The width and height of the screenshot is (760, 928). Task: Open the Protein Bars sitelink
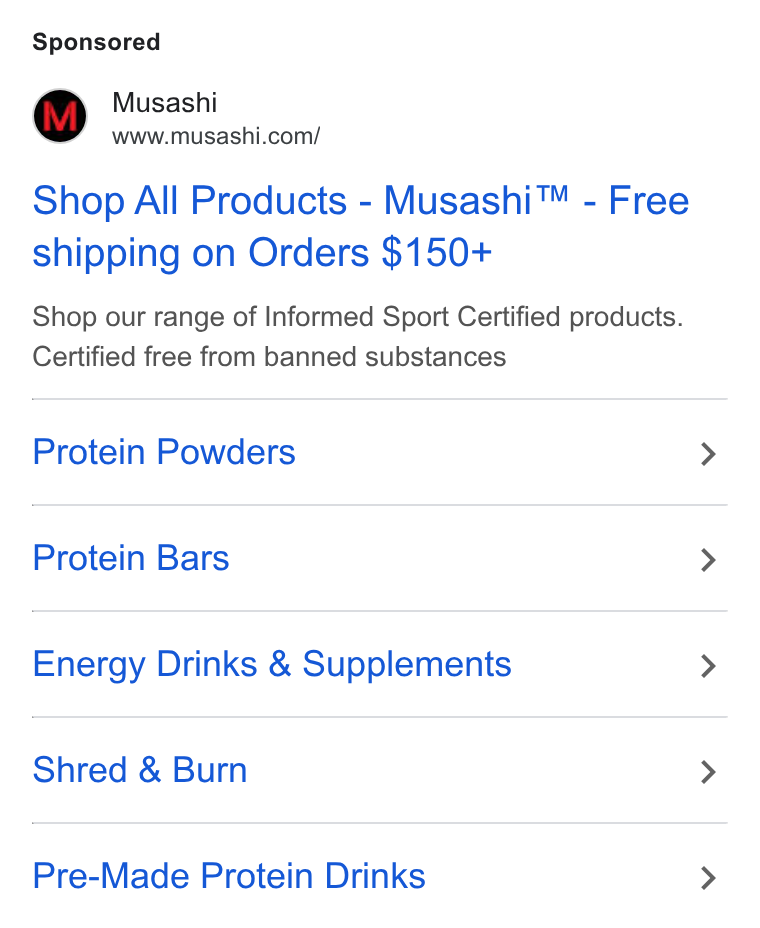click(379, 558)
